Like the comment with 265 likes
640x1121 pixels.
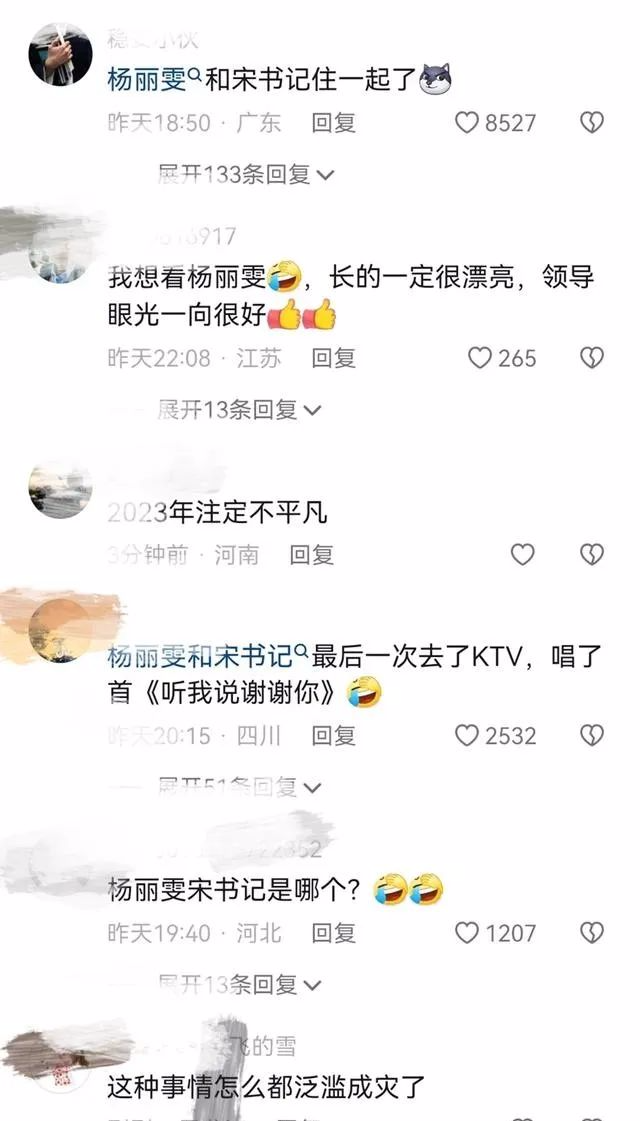481,358
